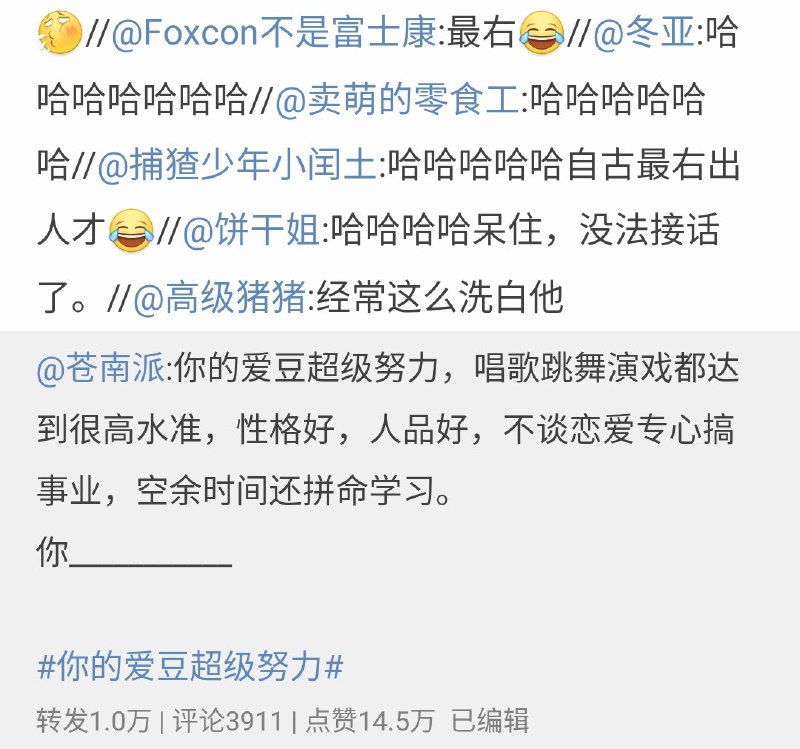Viewport: 800px width, 749px height.
Task: Visit @冬亚's profile
Action: [x=644, y=35]
